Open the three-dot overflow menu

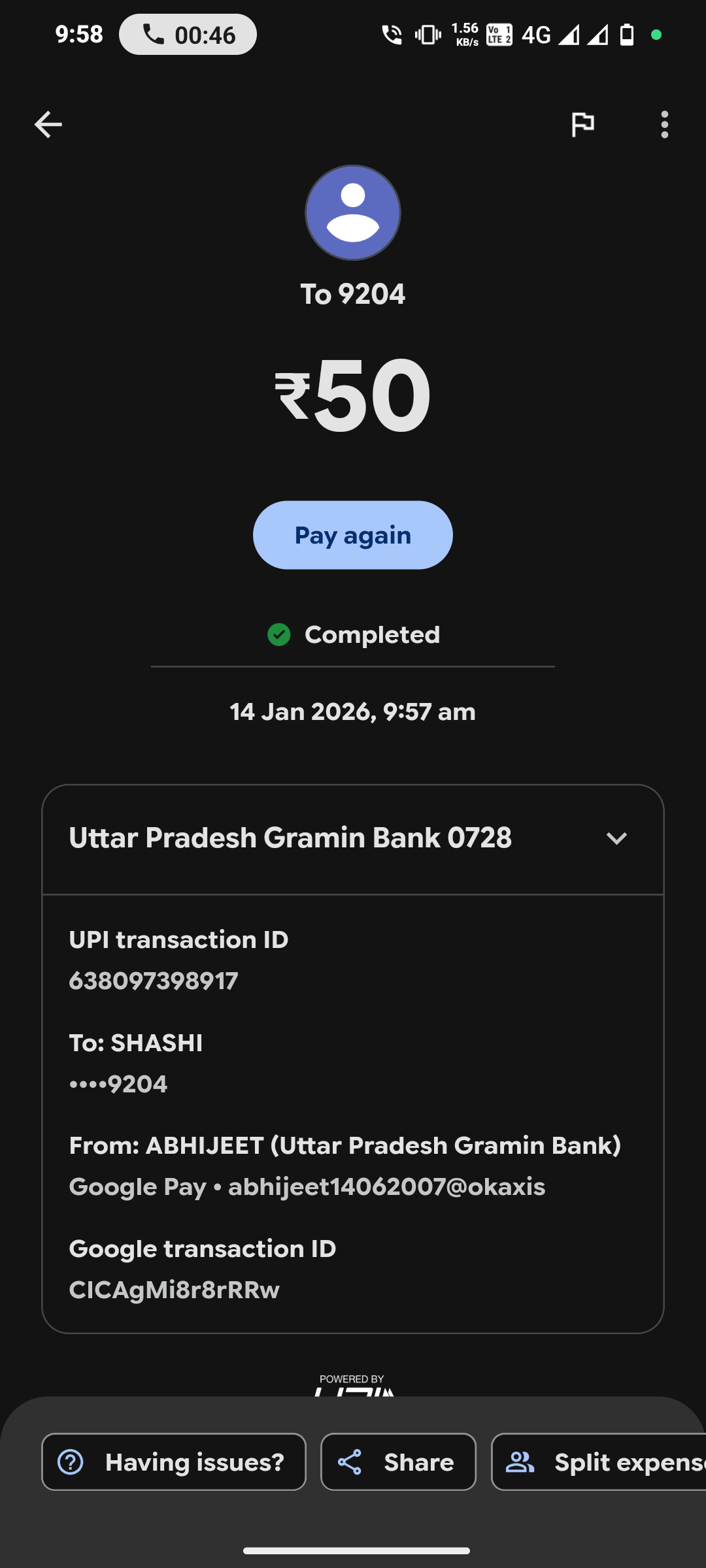tap(664, 124)
